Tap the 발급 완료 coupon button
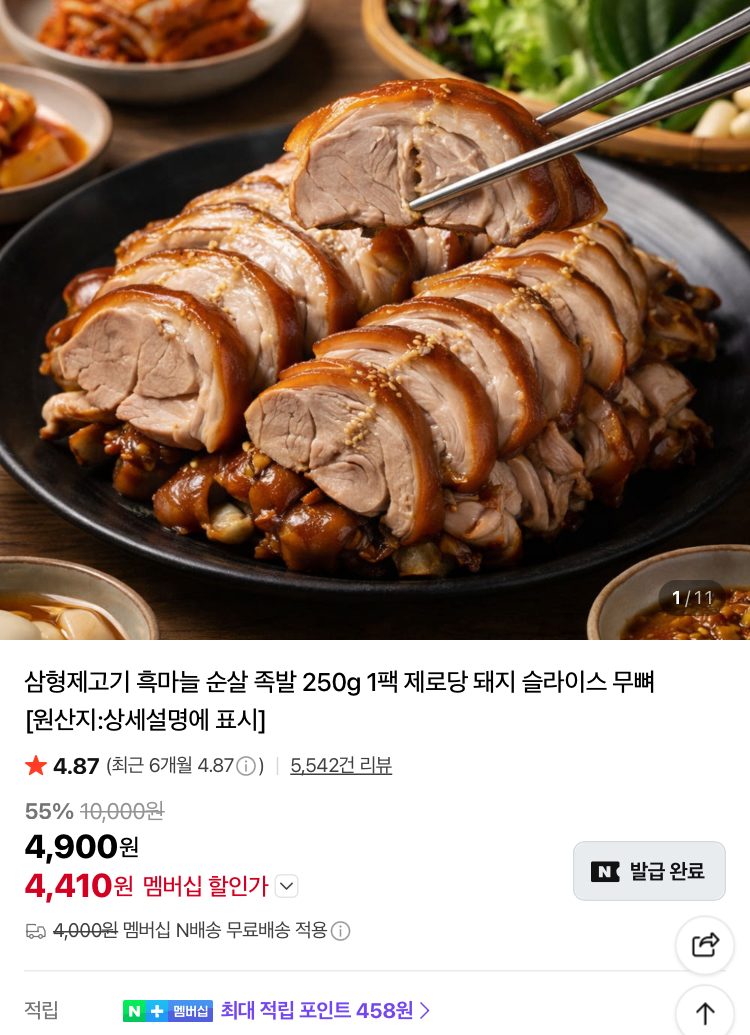This screenshot has height=1035, width=750. coord(649,871)
